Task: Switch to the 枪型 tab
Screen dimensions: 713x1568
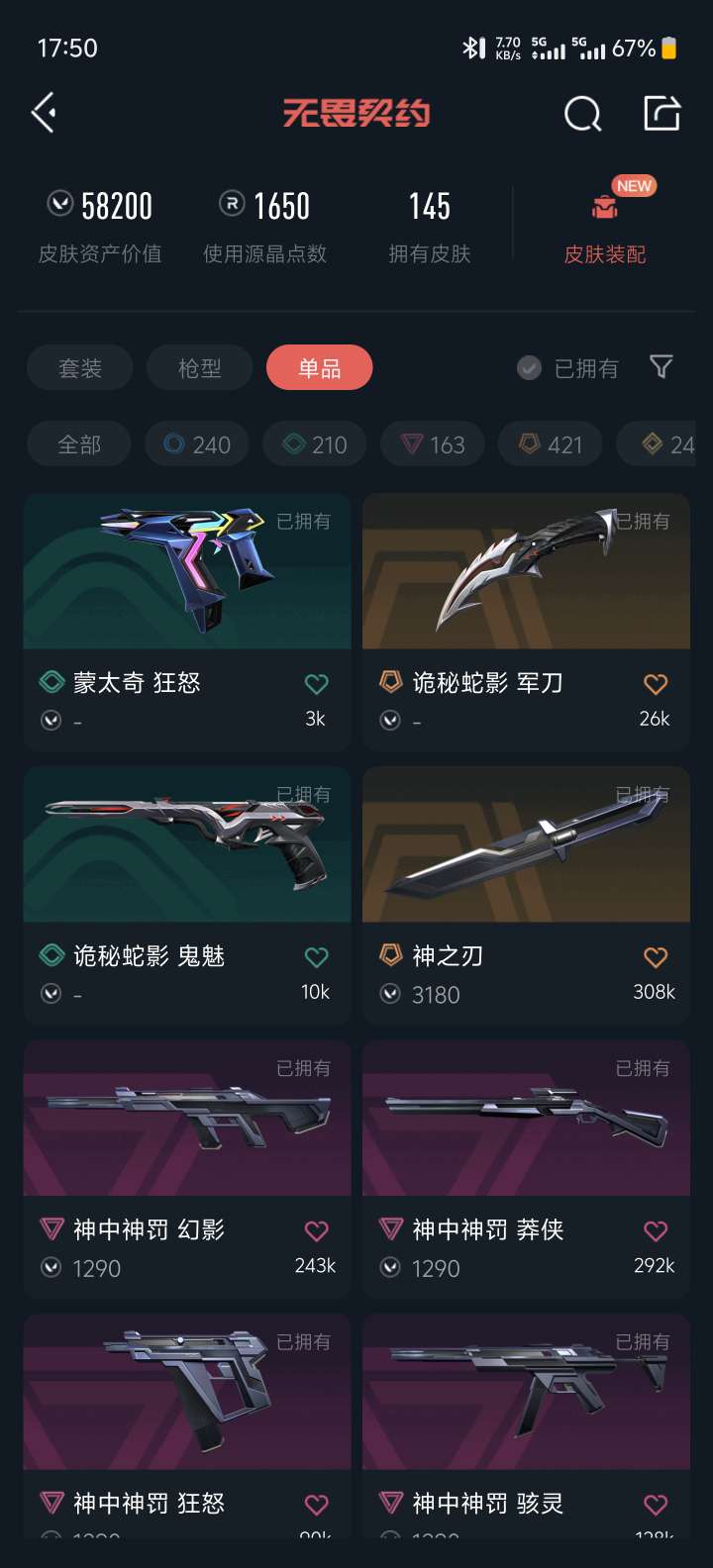Action: click(x=200, y=368)
